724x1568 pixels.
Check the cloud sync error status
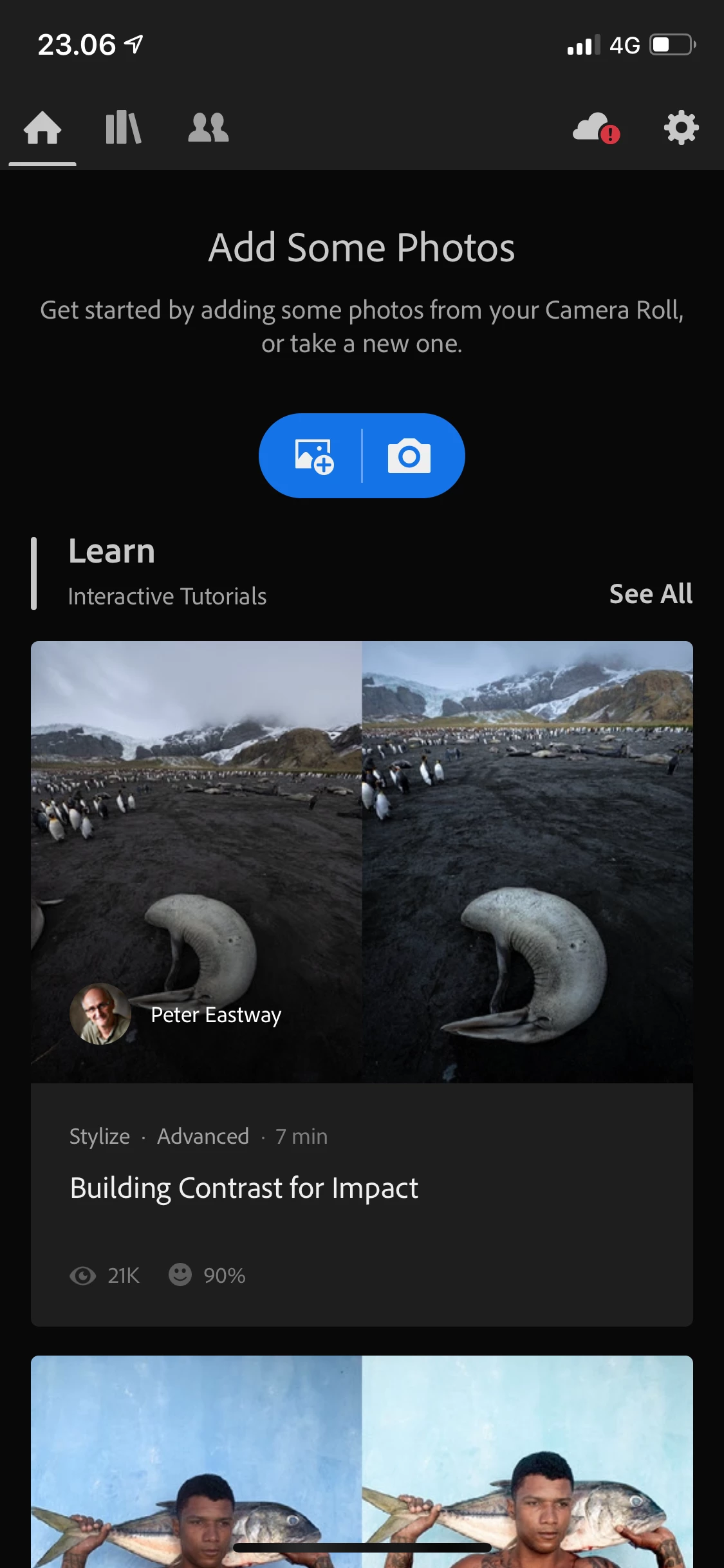pyautogui.click(x=596, y=128)
